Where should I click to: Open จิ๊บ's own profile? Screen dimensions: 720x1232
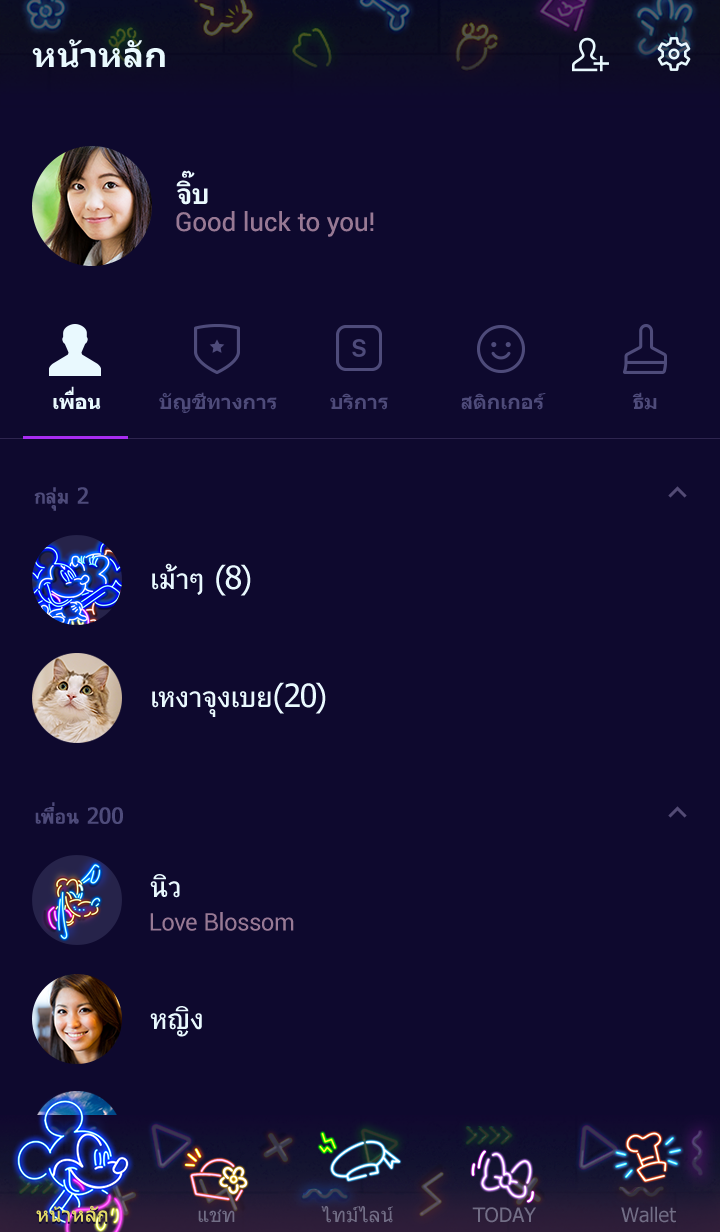(92, 206)
